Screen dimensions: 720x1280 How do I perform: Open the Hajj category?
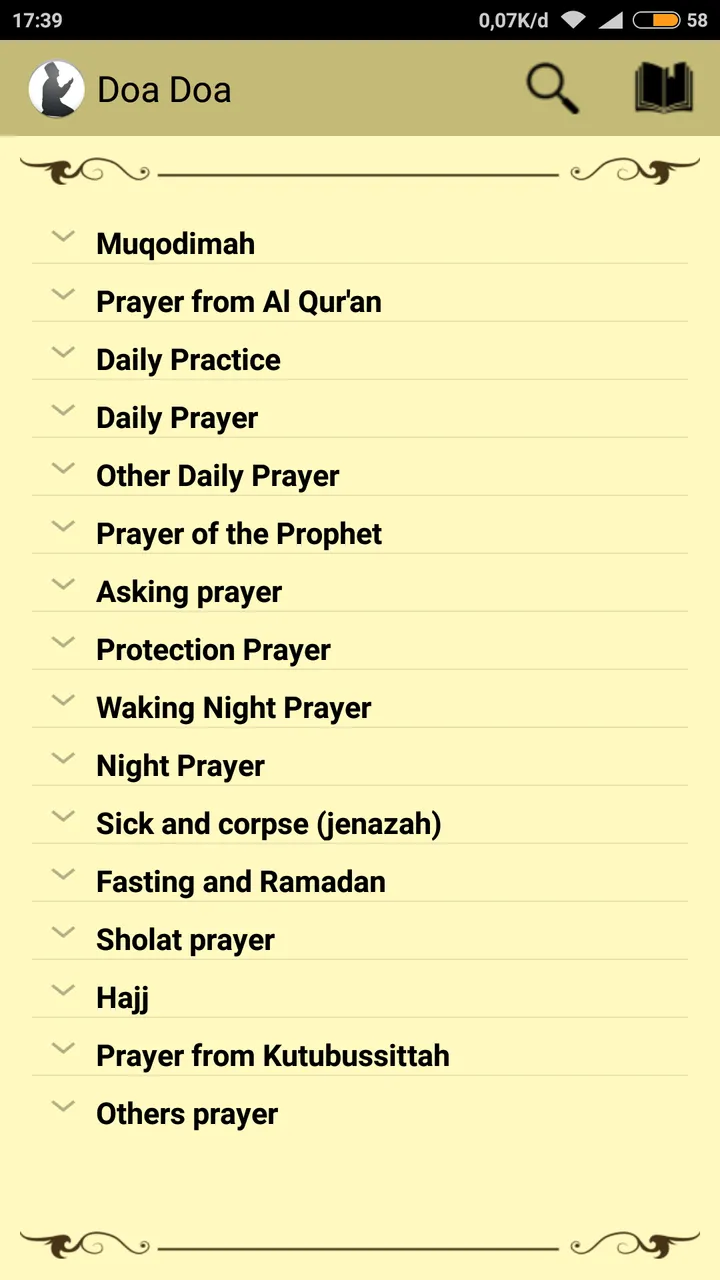tap(122, 997)
